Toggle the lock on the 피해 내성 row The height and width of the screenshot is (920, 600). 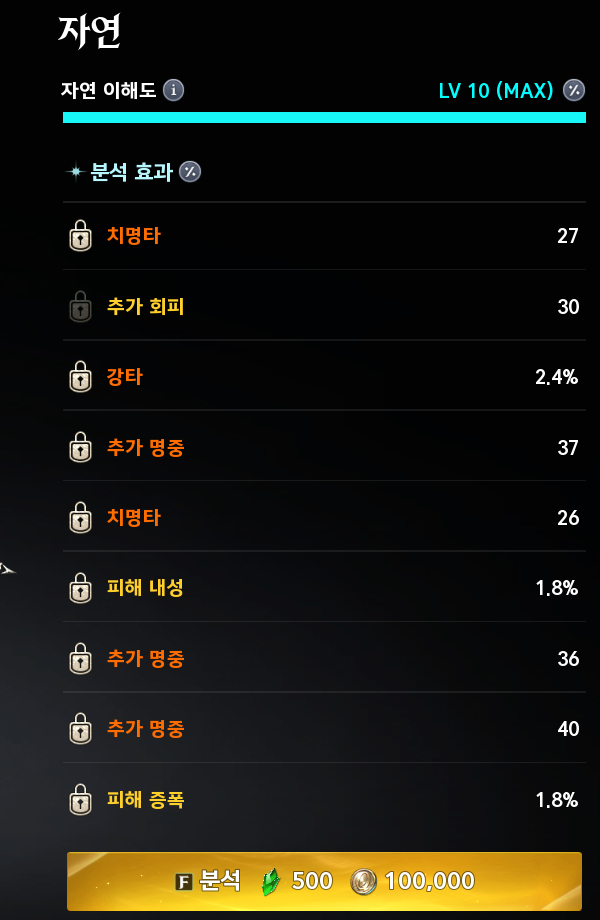click(x=80, y=588)
